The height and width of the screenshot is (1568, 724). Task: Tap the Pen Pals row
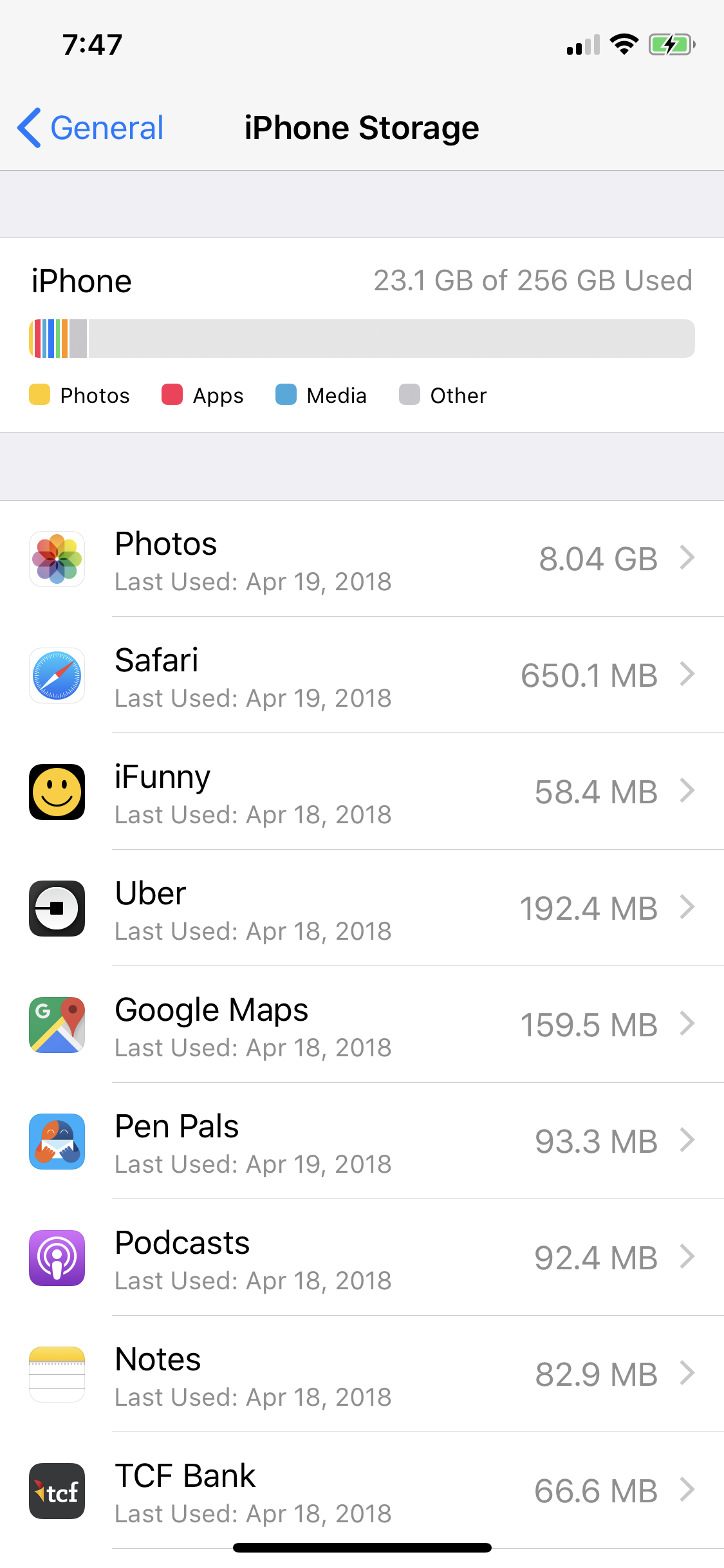[x=362, y=1141]
